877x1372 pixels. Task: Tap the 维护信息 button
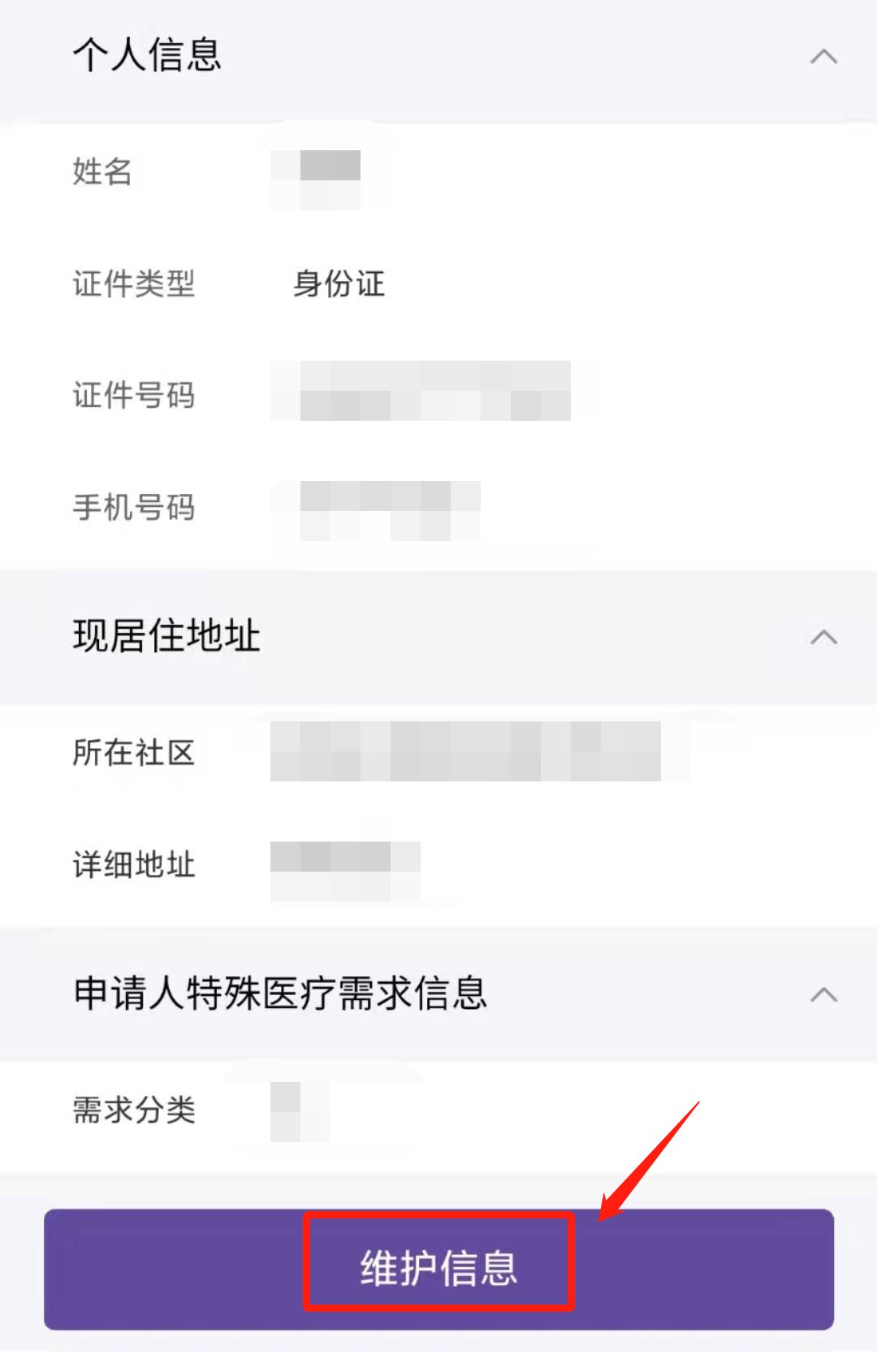(x=438, y=1268)
